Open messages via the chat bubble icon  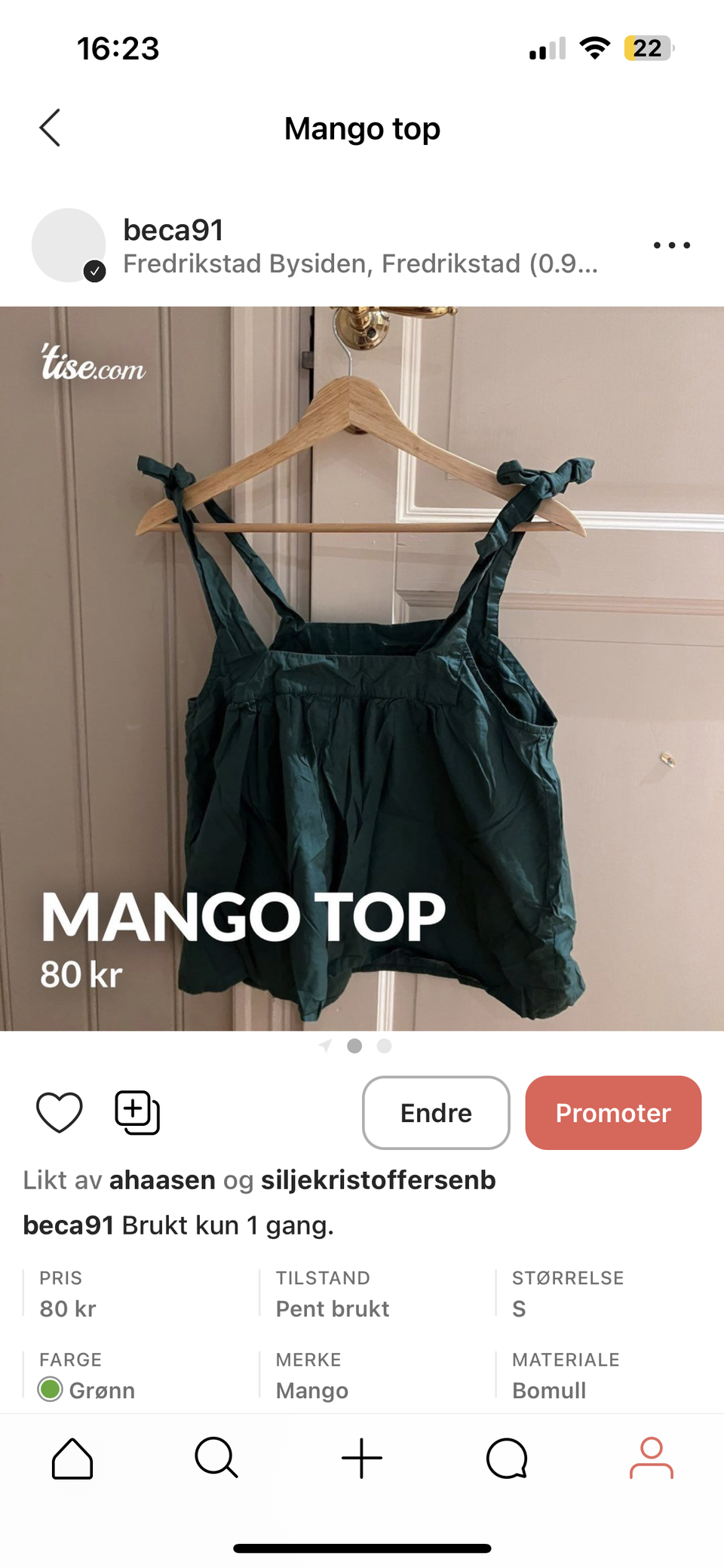[x=506, y=1458]
